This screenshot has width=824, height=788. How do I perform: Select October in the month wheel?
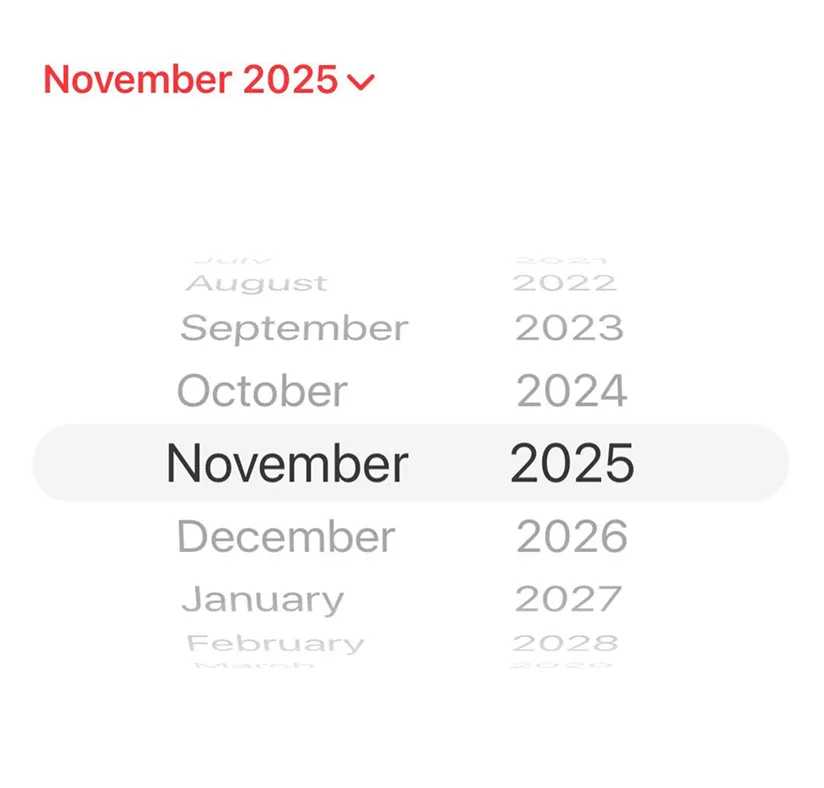[262, 392]
